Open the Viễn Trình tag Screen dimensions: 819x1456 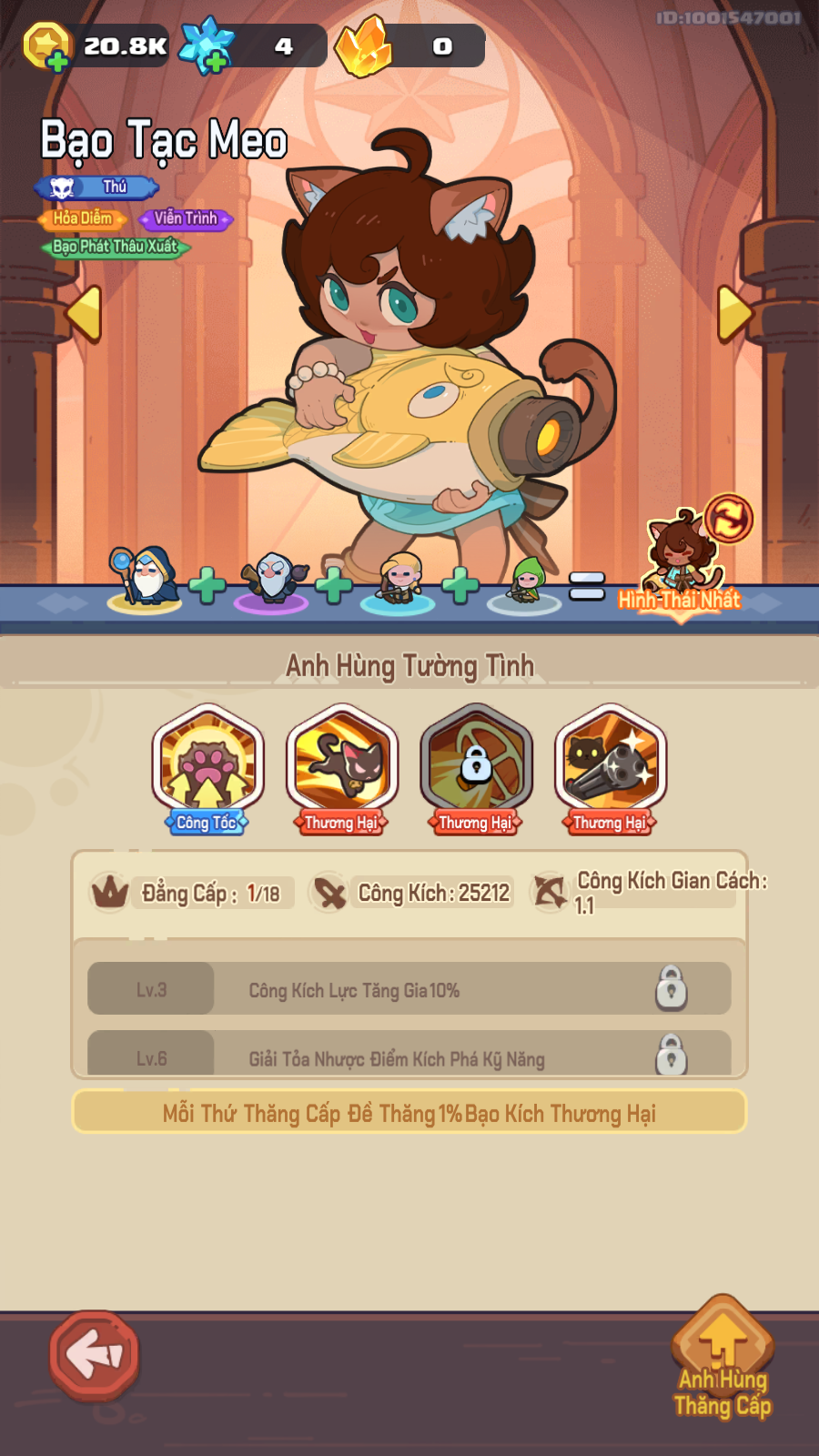(x=186, y=218)
